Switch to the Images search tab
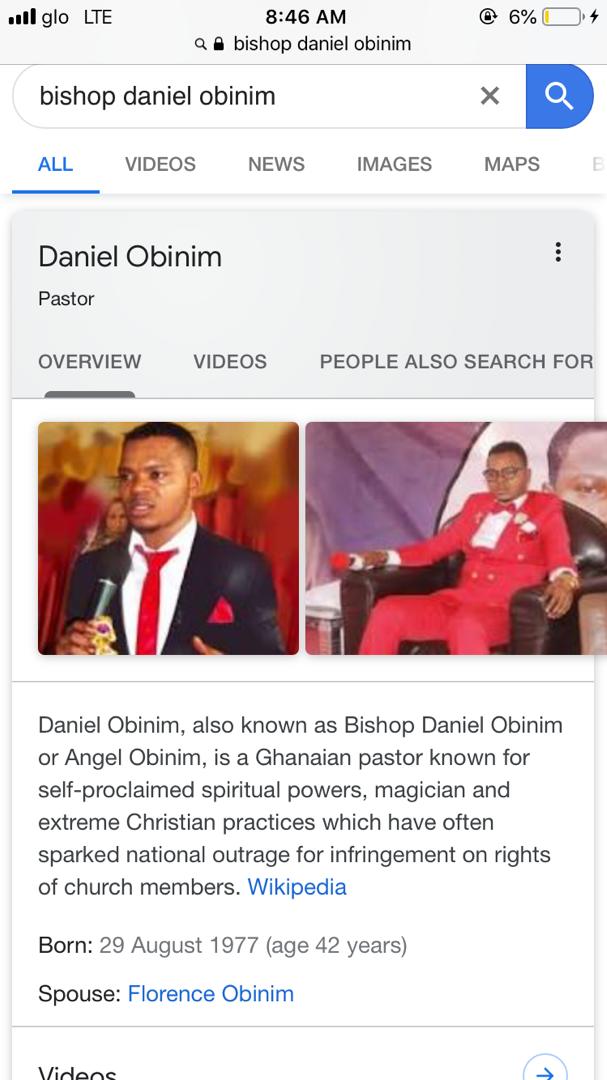The height and width of the screenshot is (1080, 607). 394,164
